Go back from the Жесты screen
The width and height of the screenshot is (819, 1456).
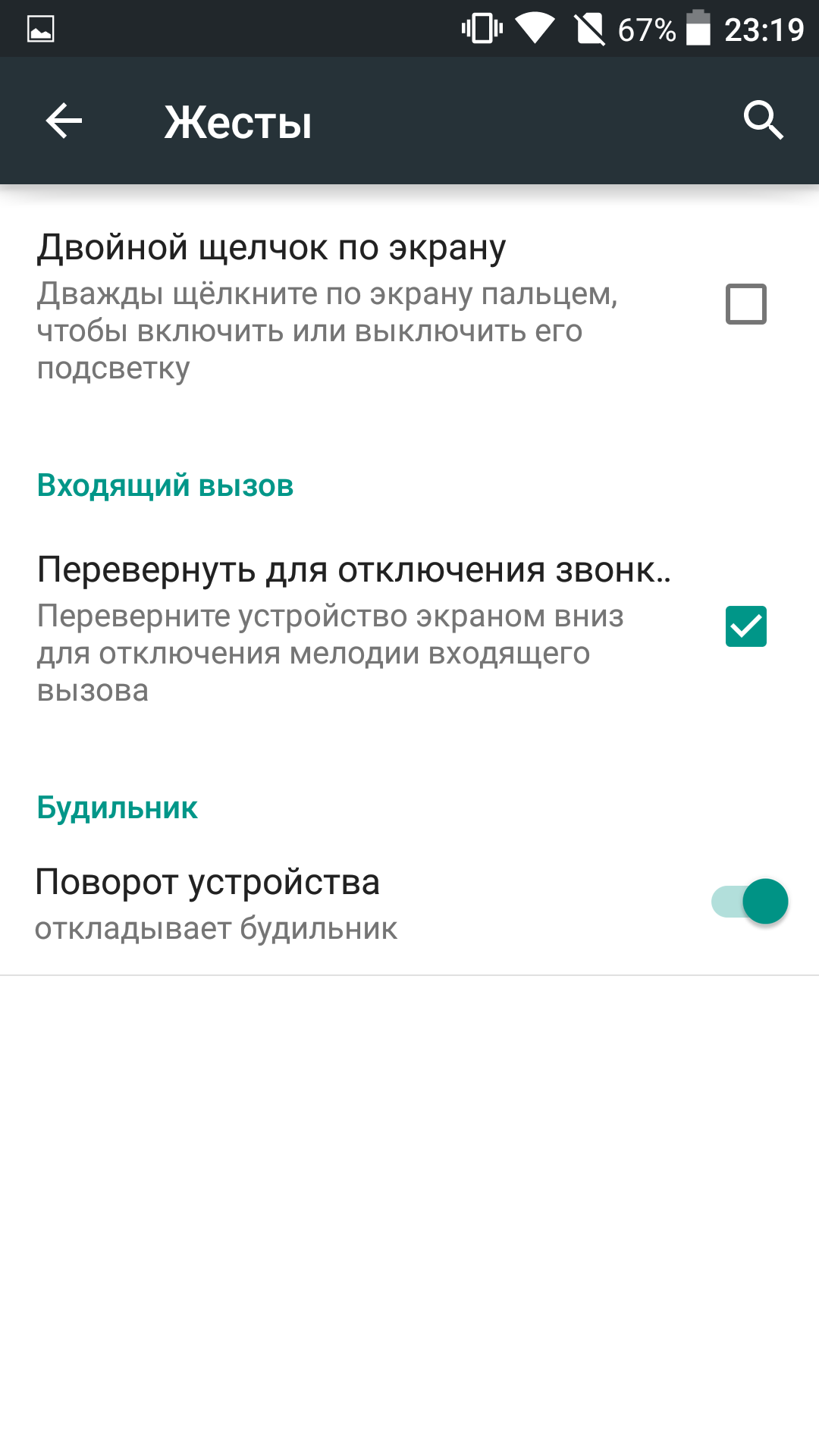click(64, 121)
